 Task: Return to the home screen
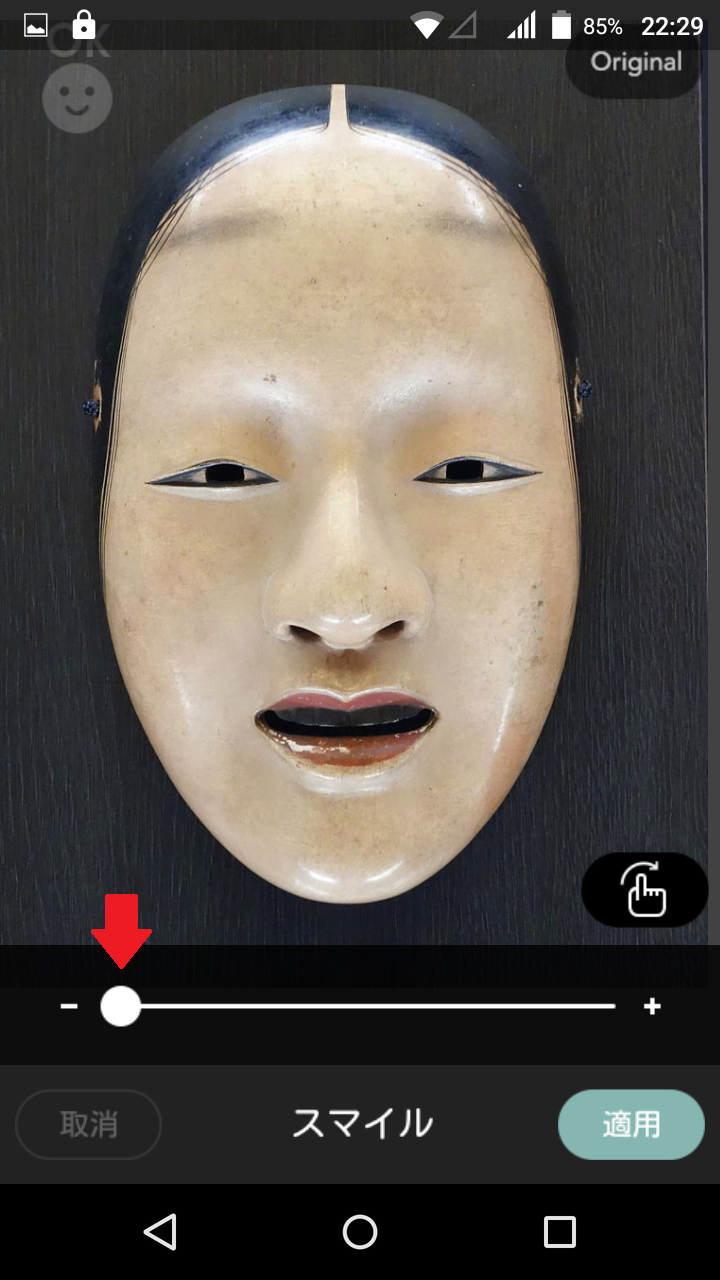[360, 1232]
